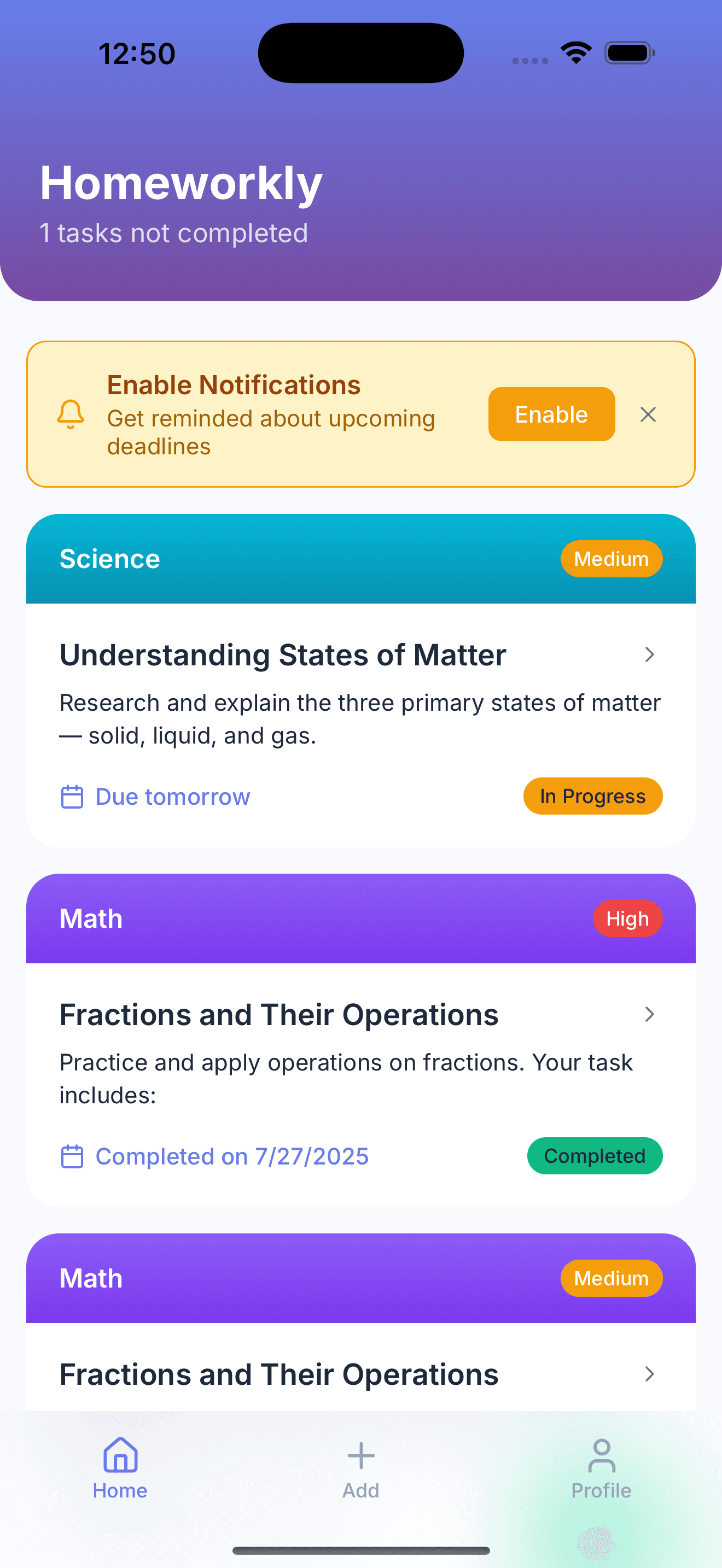Click the Due tomorrow link
Viewport: 722px width, 1568px height.
tap(172, 796)
